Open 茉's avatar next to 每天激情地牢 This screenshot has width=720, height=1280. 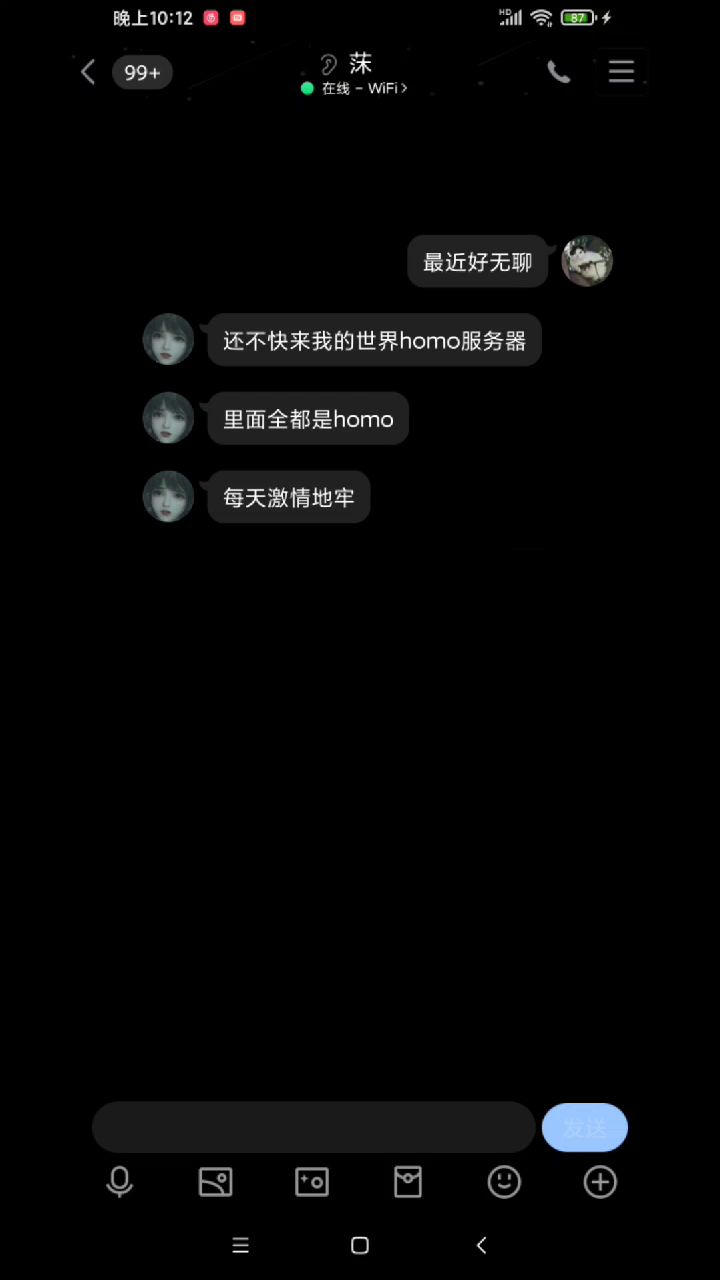(168, 496)
